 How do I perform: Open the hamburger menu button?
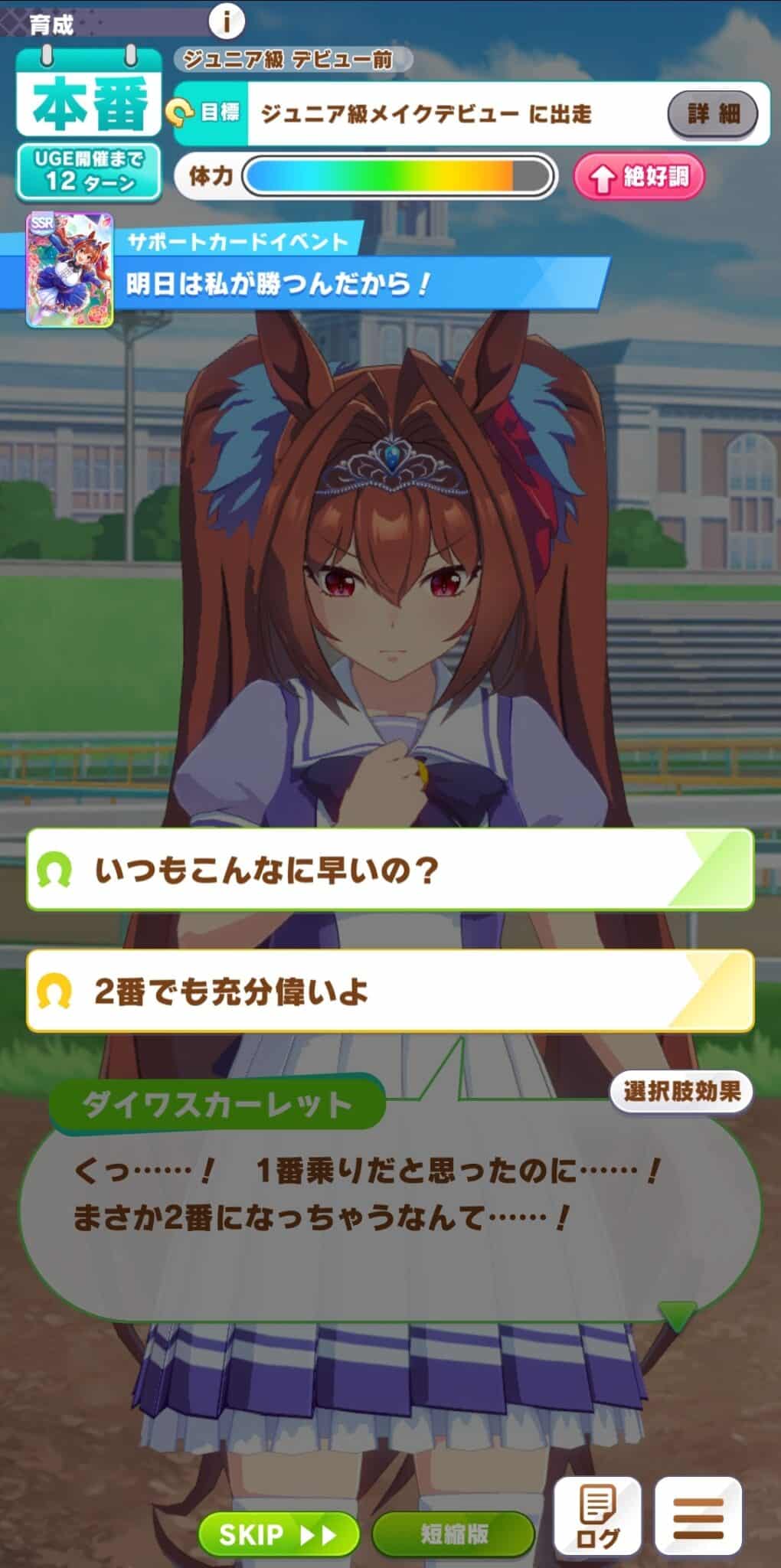[x=698, y=1517]
